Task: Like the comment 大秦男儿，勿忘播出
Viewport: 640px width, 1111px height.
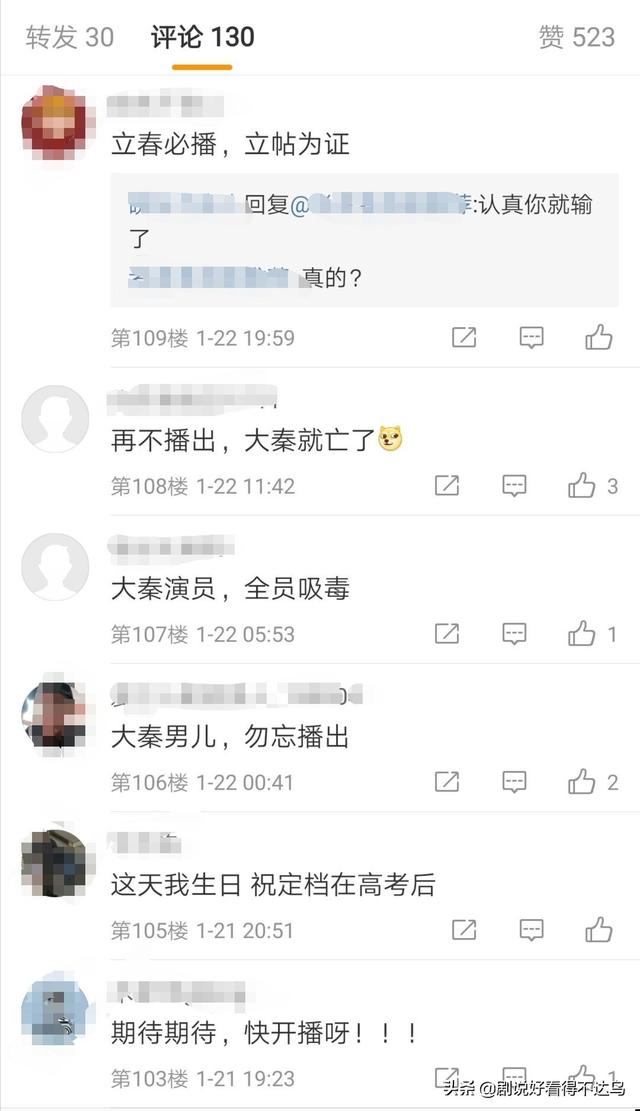Action: [x=582, y=782]
